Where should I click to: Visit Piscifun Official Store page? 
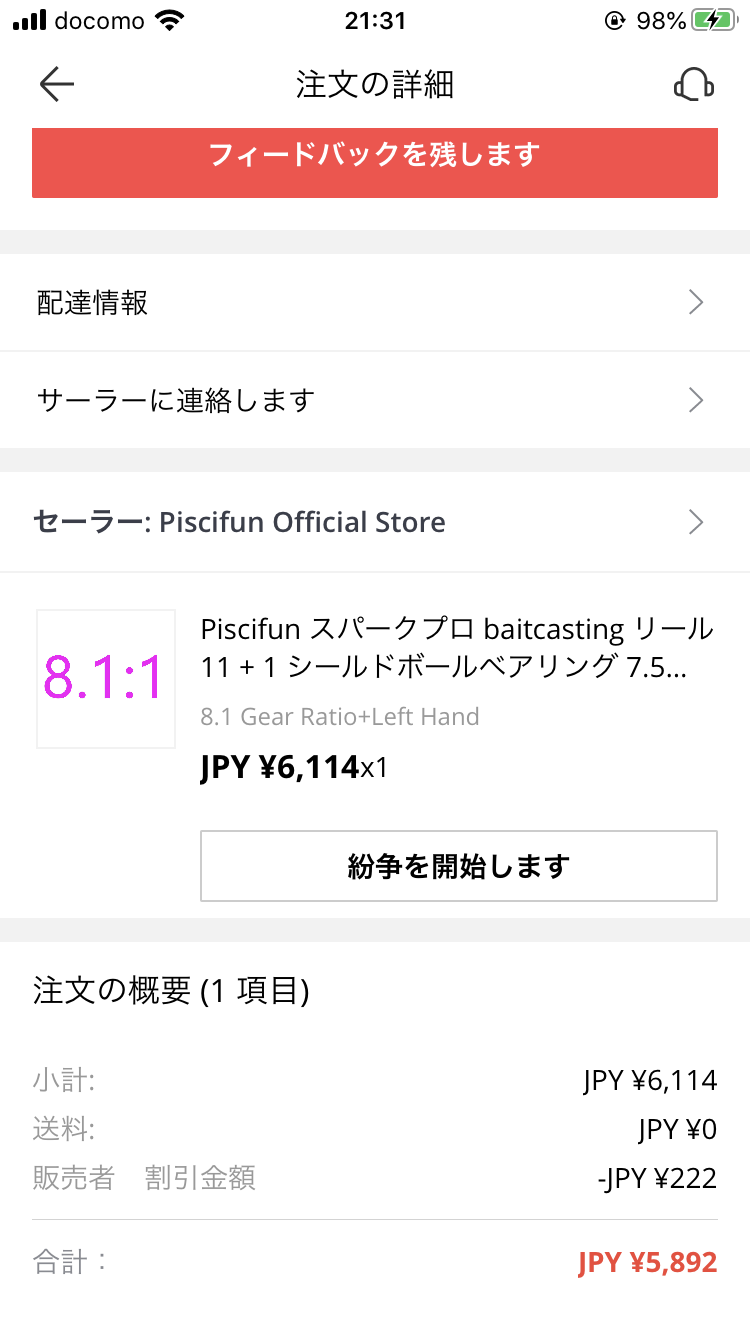[x=375, y=522]
